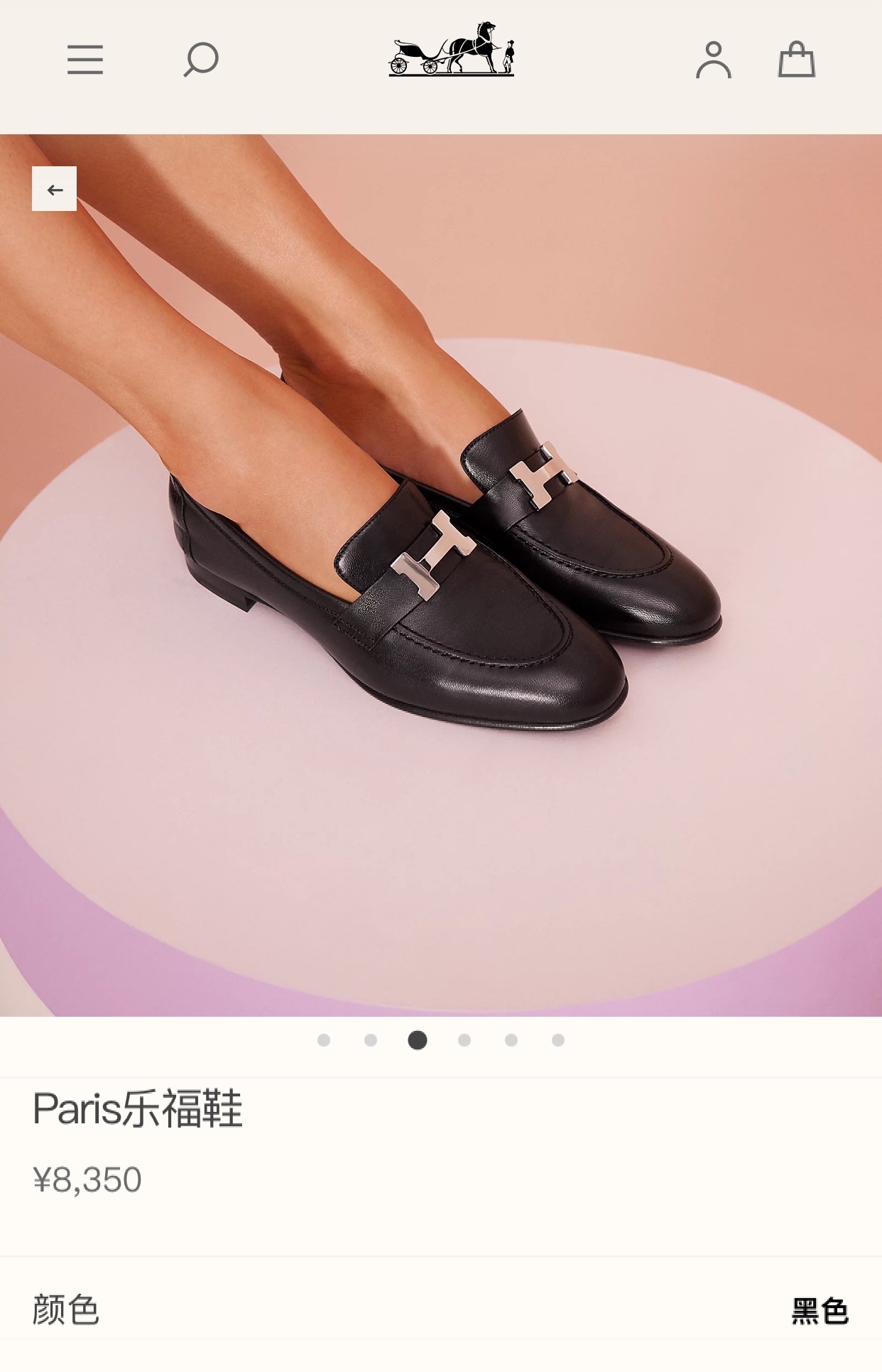
Task: Open the shopping bag
Action: pyautogui.click(x=796, y=60)
